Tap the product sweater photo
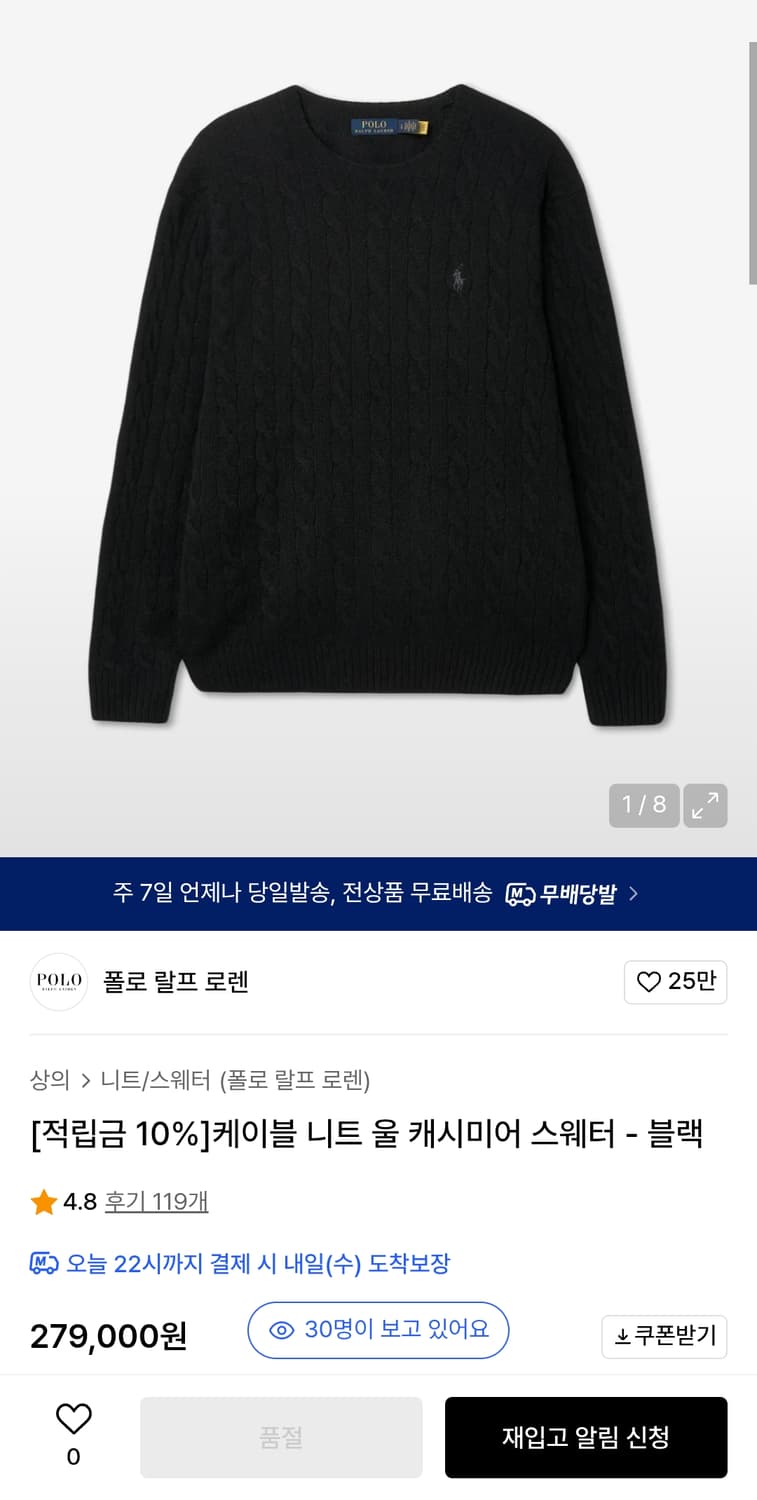 pyautogui.click(x=378, y=420)
